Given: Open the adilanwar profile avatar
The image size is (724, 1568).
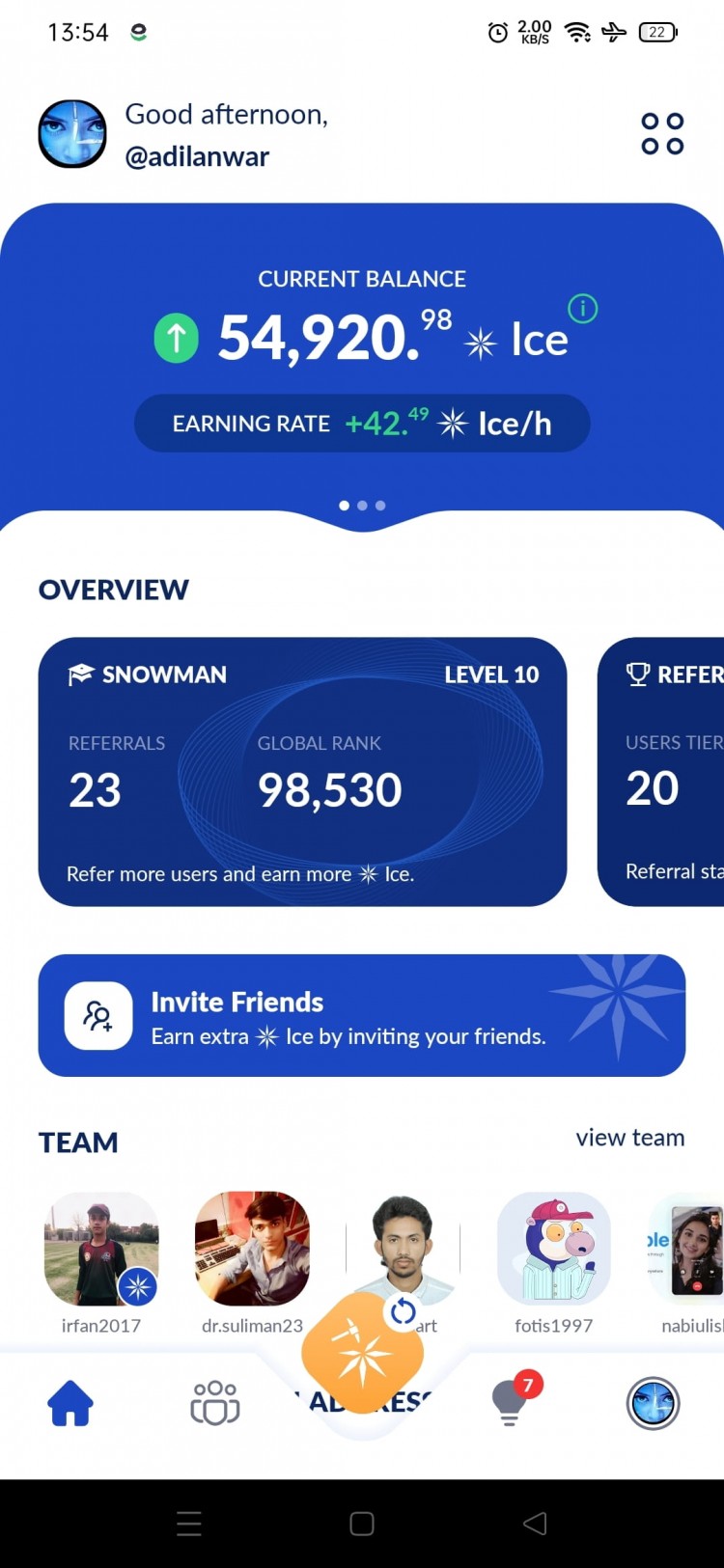Looking at the screenshot, I should (x=72, y=134).
